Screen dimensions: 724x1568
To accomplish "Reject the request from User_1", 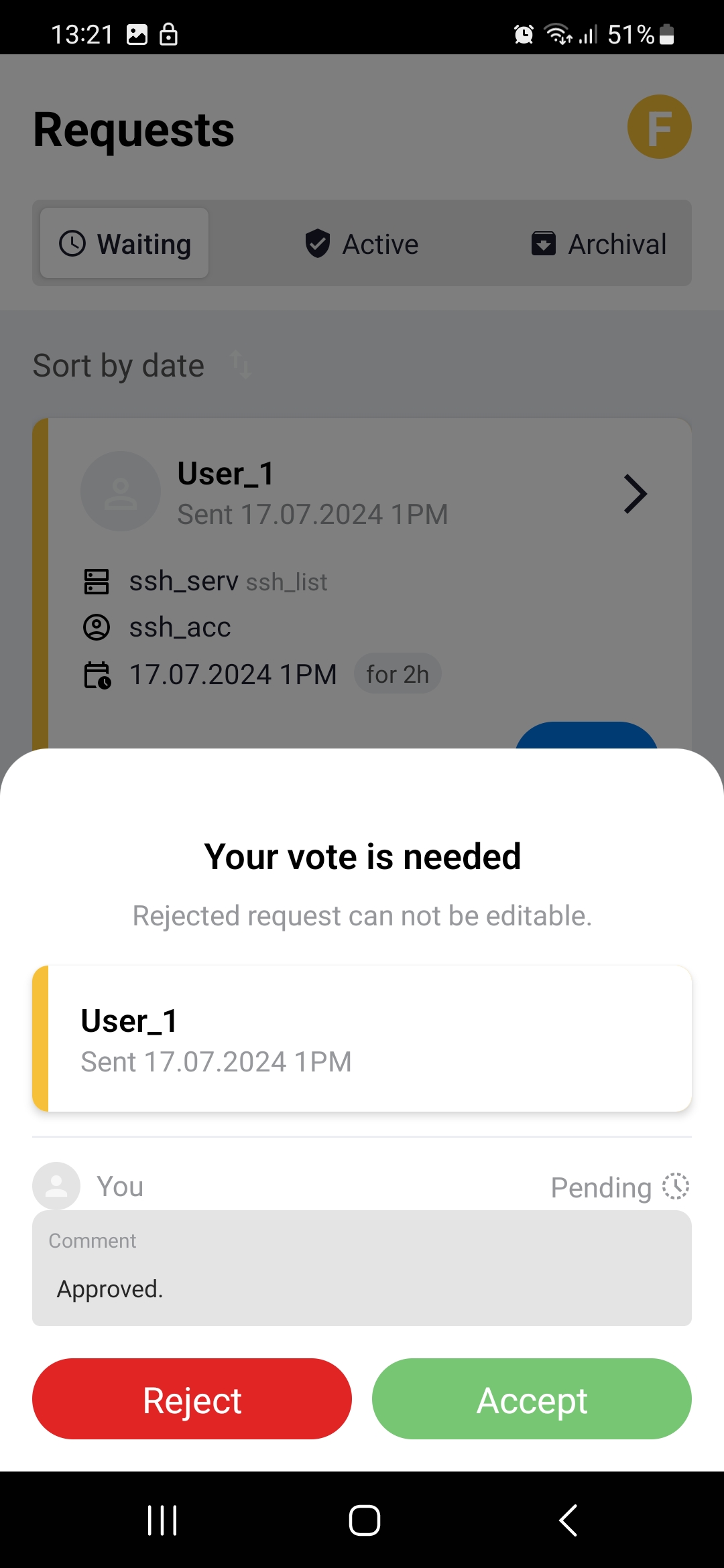I will click(x=192, y=1398).
